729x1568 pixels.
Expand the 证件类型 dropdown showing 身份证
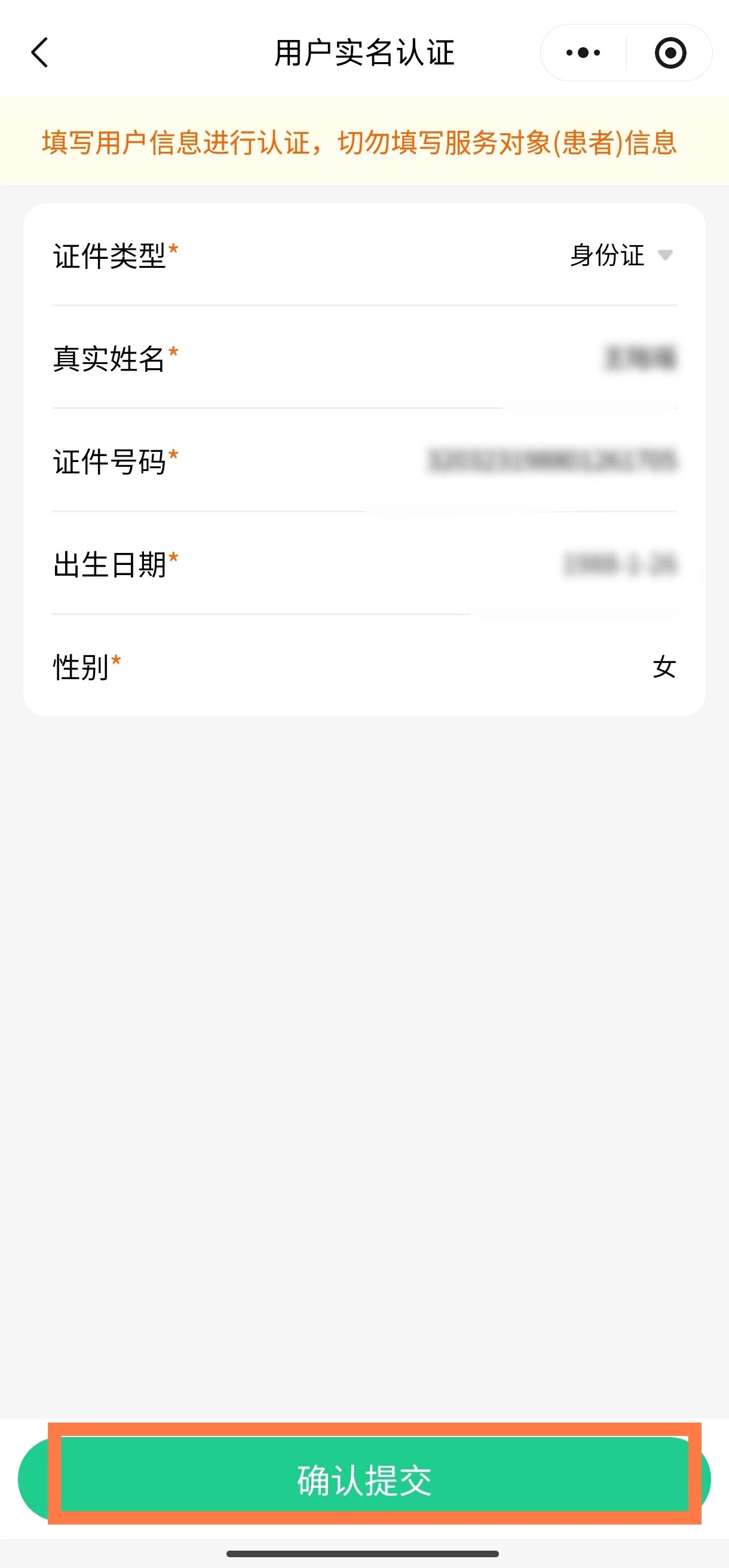coord(621,255)
